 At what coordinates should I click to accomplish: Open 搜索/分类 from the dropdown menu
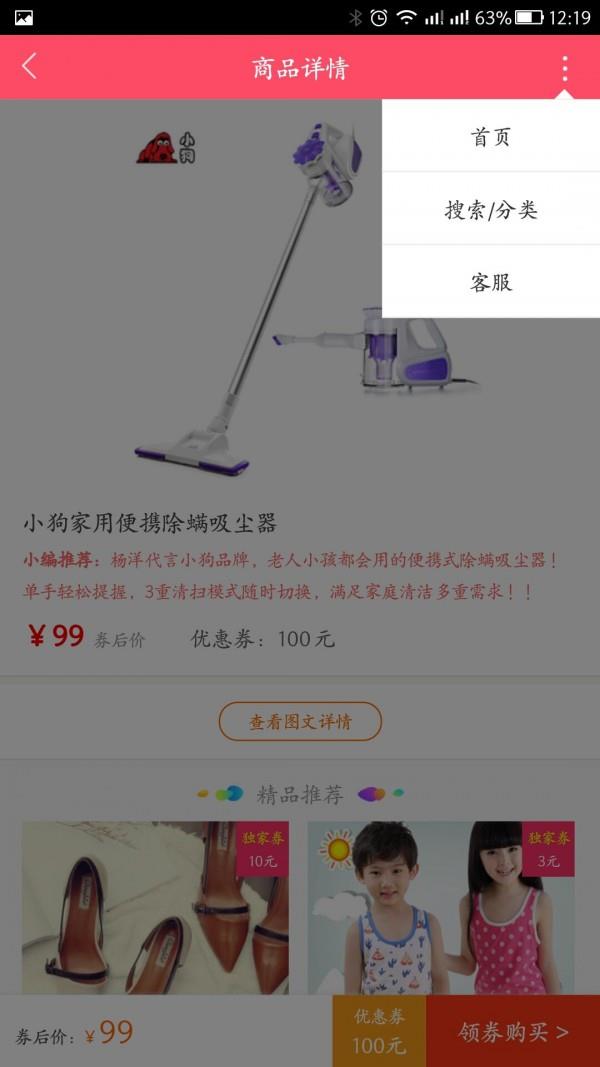tap(490, 209)
